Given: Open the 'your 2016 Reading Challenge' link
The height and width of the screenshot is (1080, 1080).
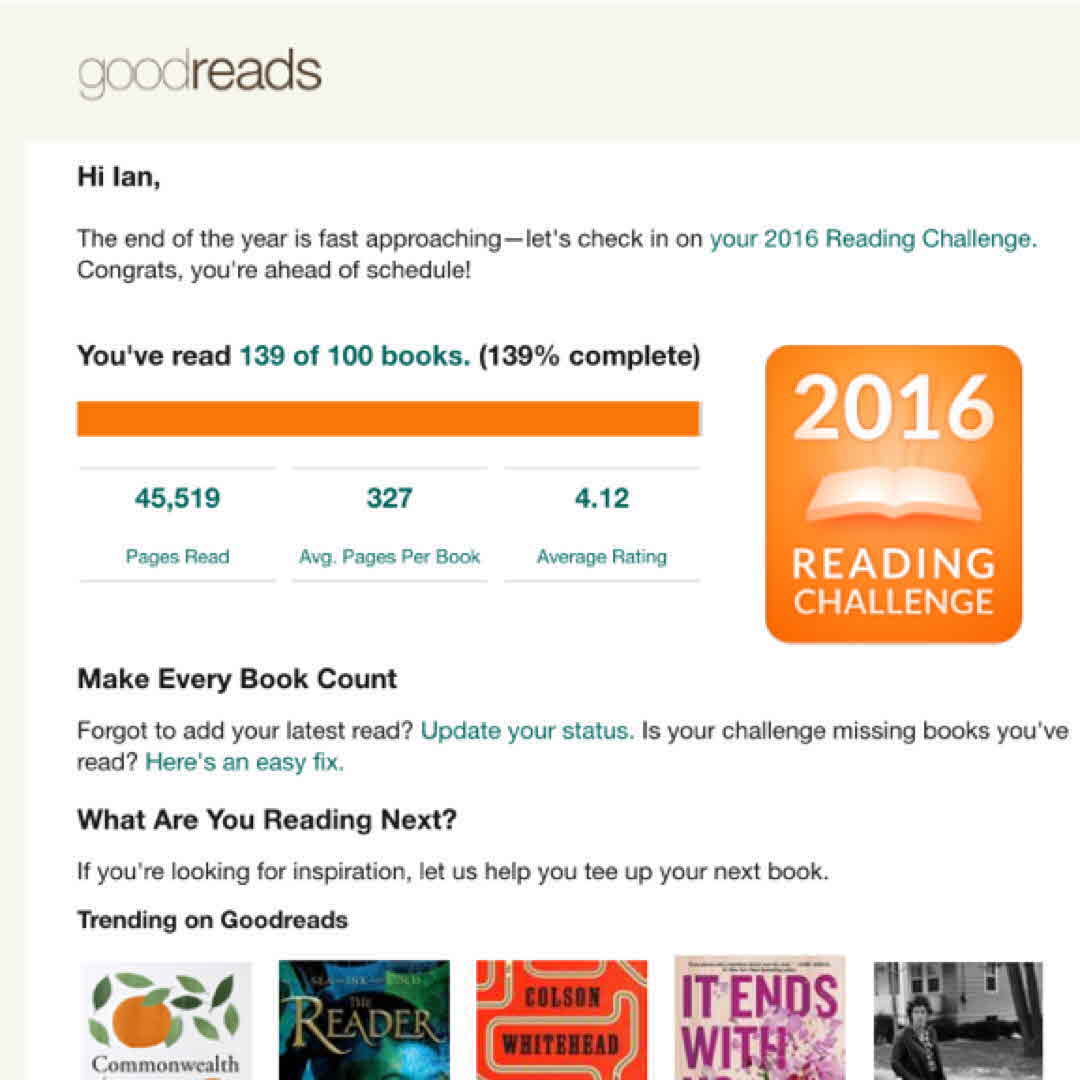Looking at the screenshot, I should 872,239.
